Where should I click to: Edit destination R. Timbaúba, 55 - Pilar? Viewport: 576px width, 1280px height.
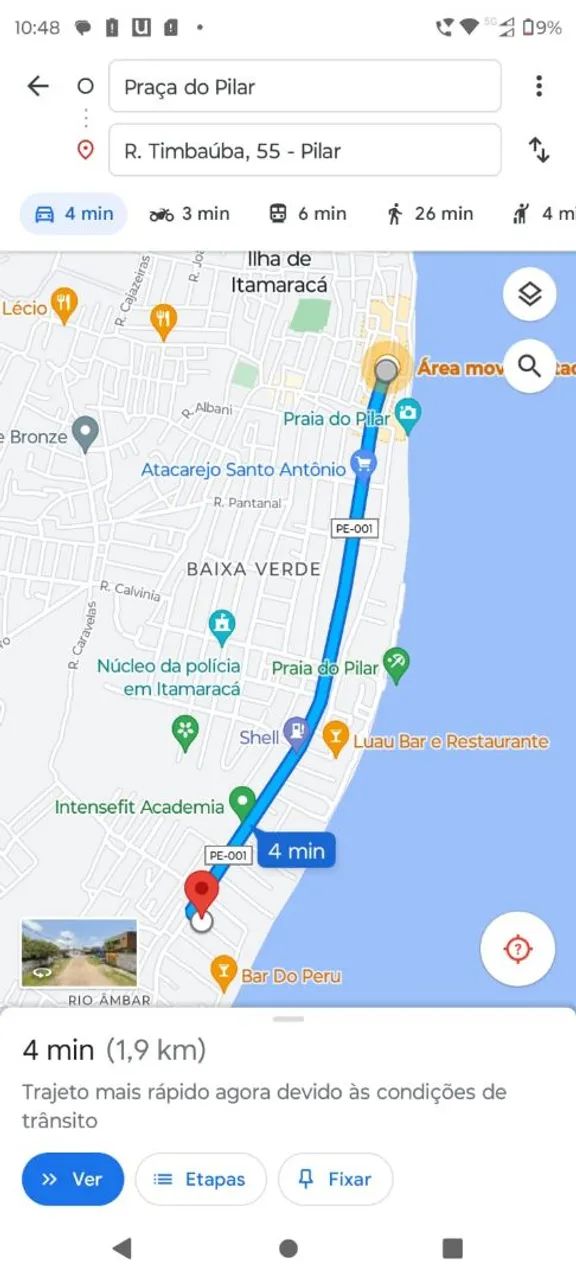pyautogui.click(x=304, y=151)
